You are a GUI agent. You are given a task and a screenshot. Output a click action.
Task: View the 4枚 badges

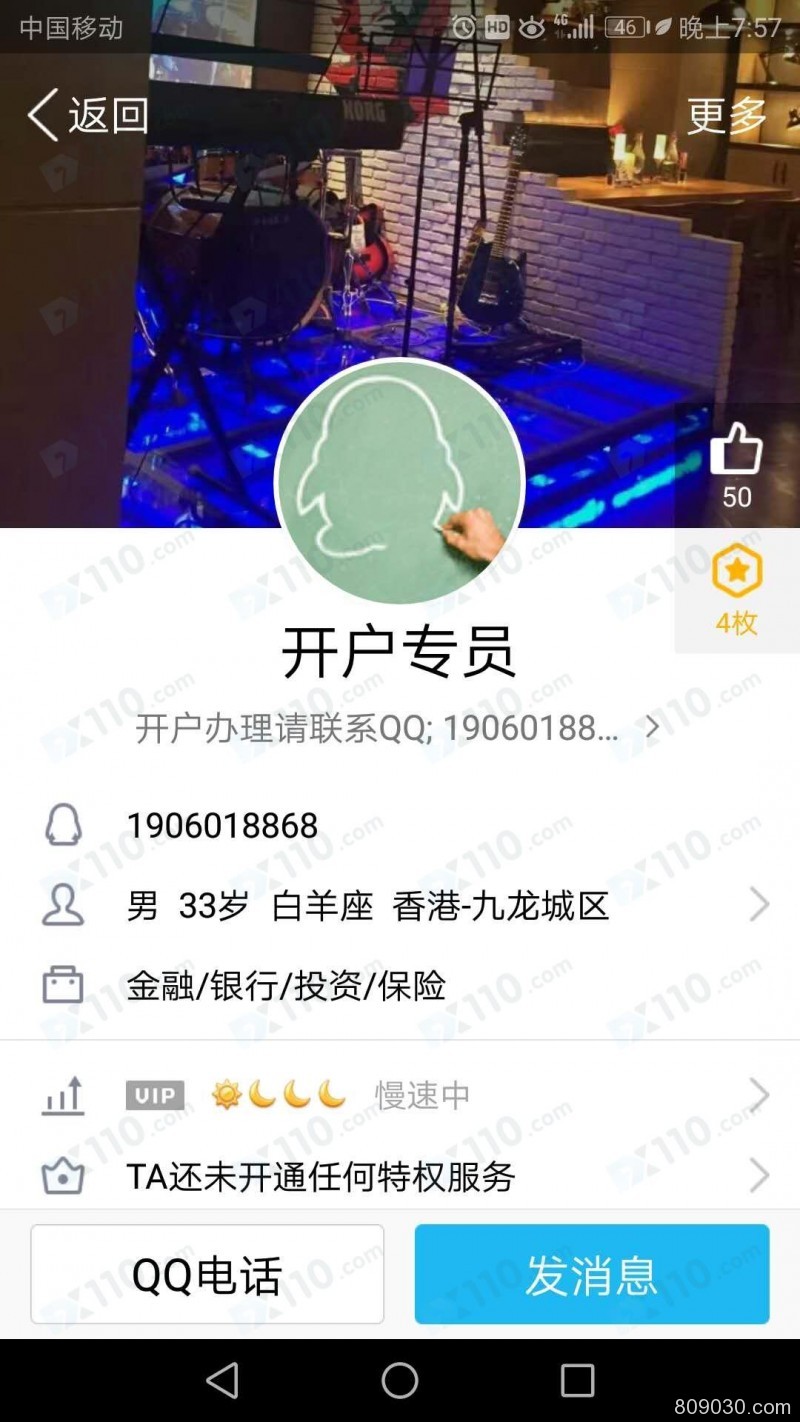click(x=737, y=590)
